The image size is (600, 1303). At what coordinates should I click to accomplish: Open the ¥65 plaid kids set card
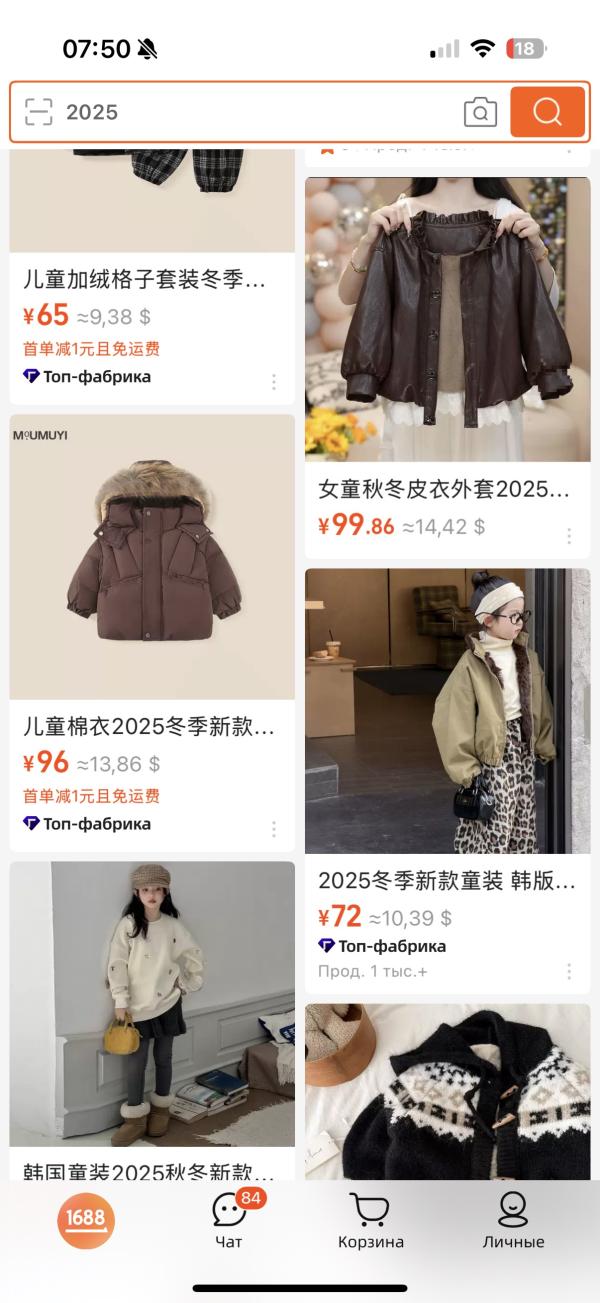152,277
